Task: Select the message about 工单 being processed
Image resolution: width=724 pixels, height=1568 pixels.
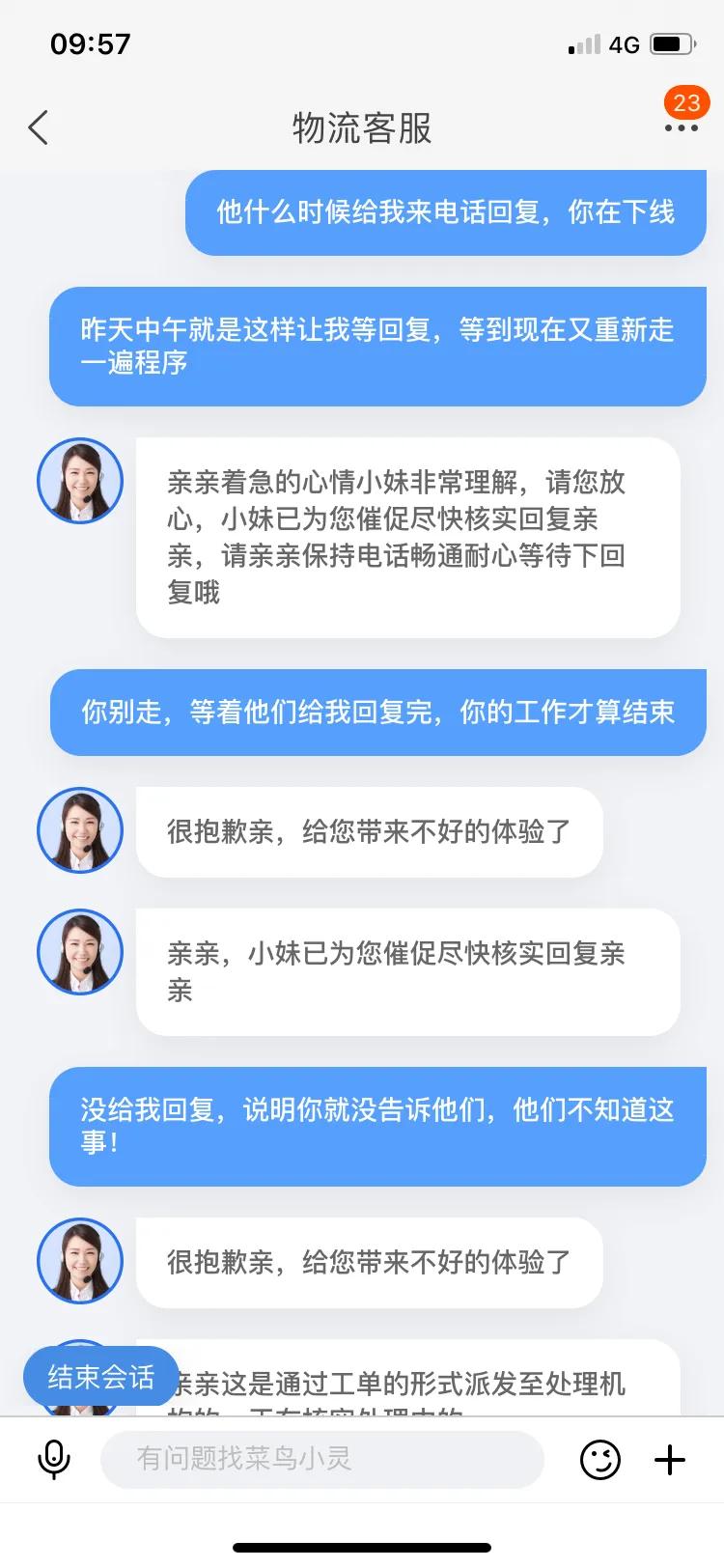Action: [x=405, y=1390]
